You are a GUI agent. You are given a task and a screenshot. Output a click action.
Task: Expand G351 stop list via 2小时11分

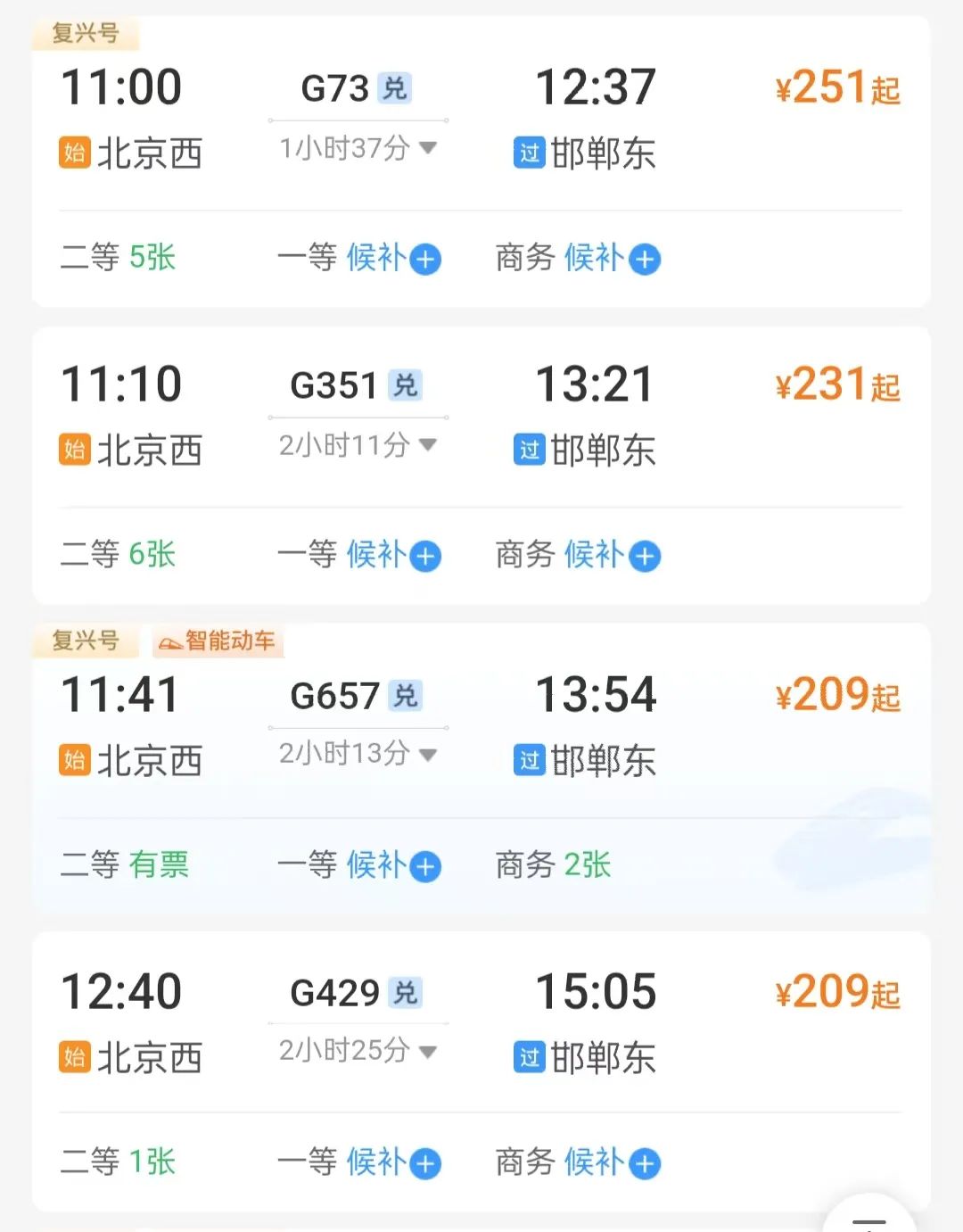pos(358,444)
